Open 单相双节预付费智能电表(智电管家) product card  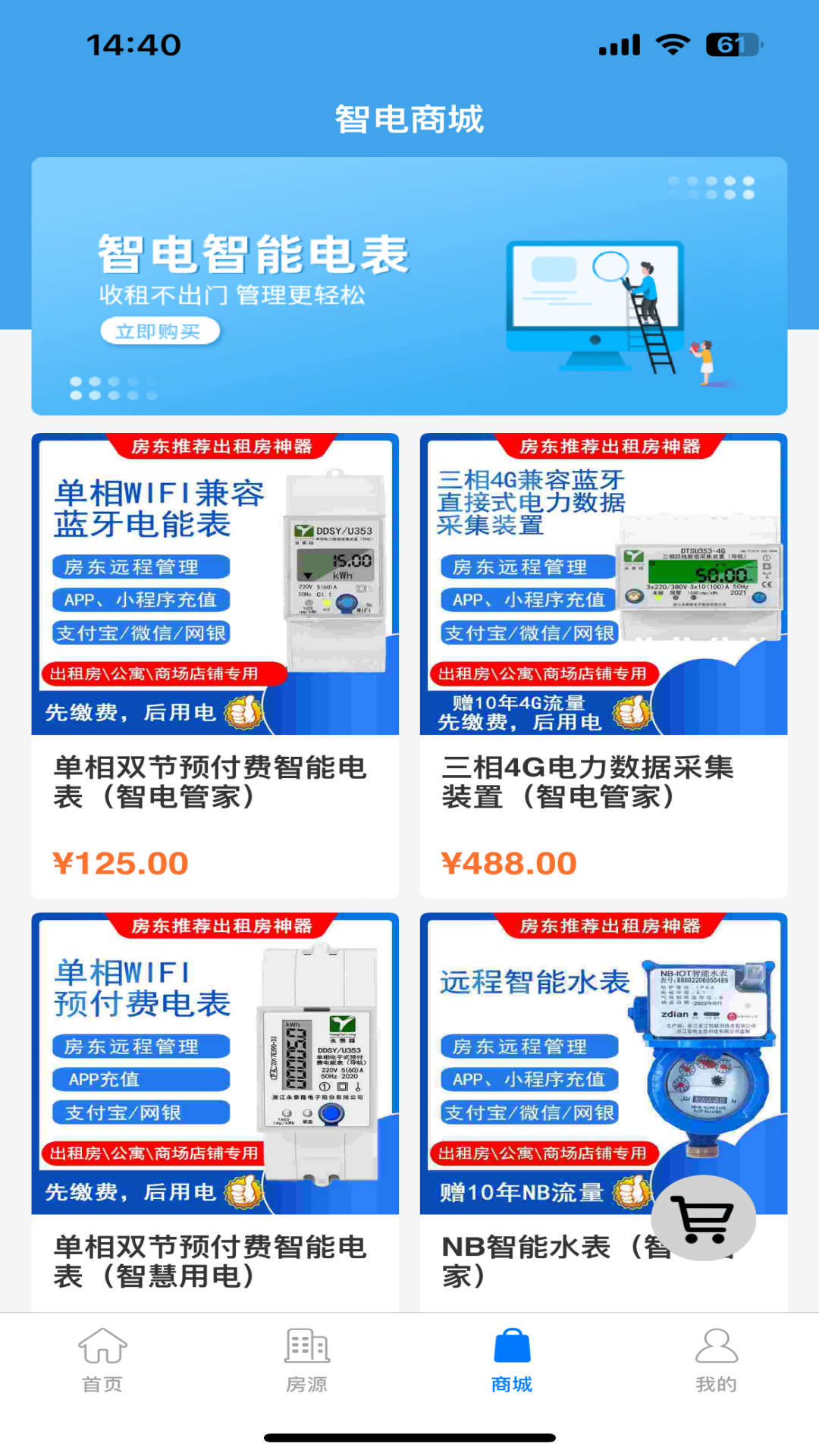pos(215,665)
